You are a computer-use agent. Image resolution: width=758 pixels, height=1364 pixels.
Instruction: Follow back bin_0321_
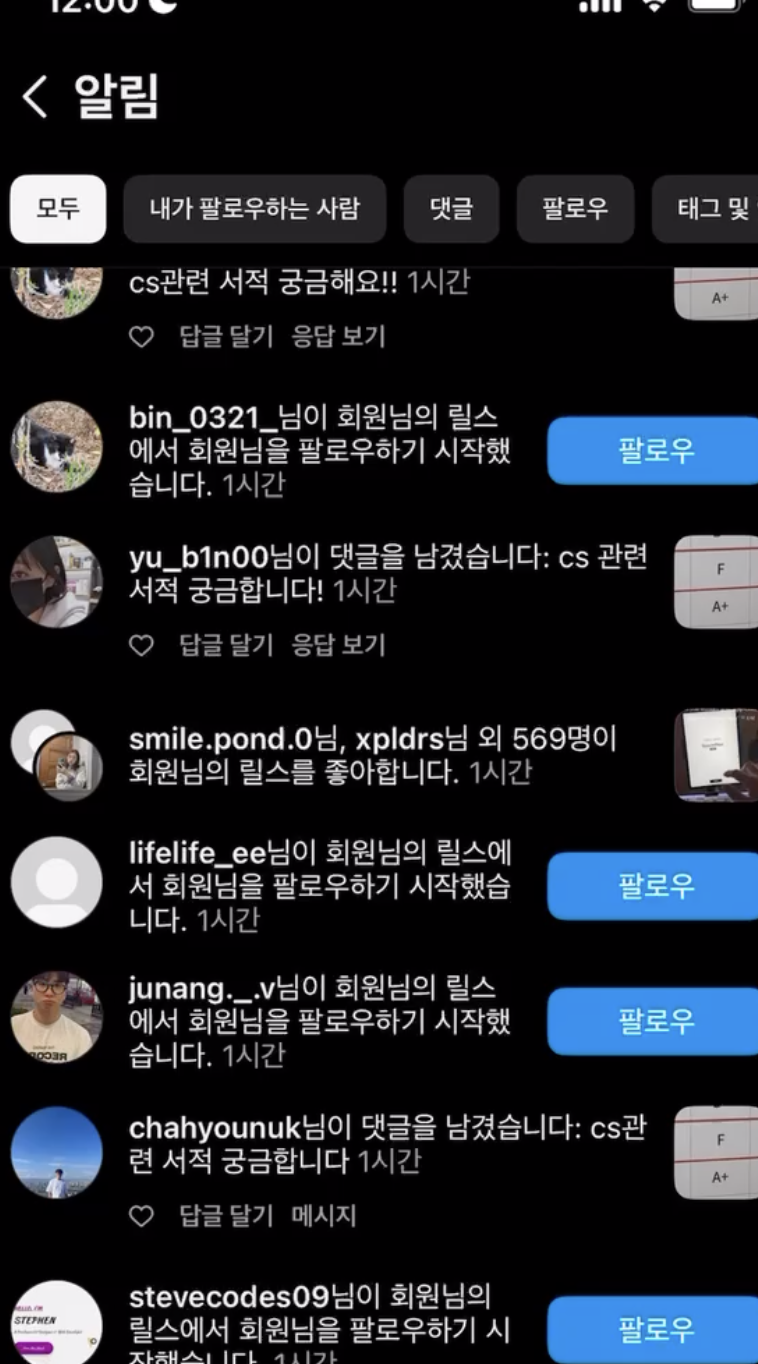(655, 450)
